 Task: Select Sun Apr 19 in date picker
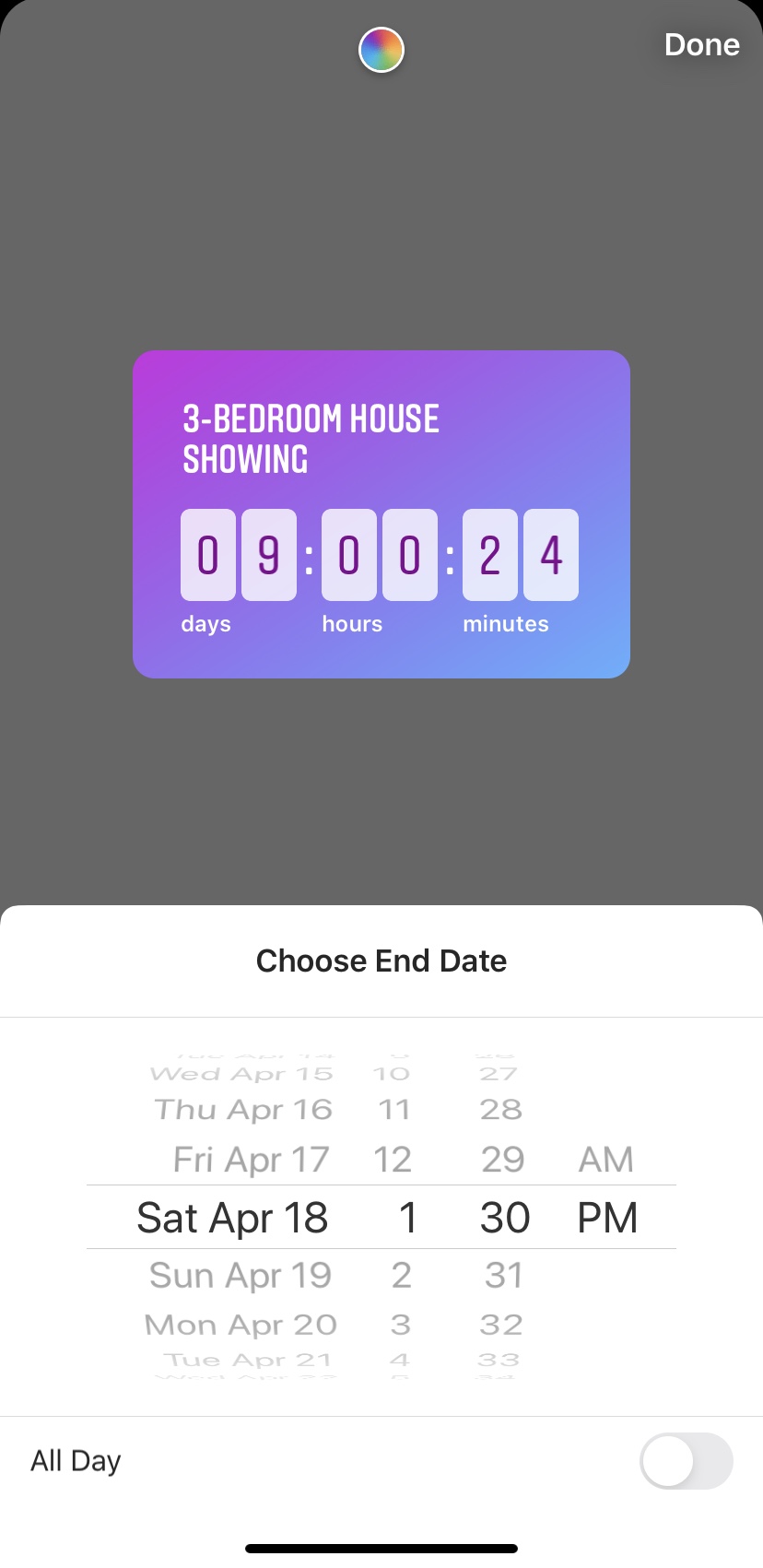pyautogui.click(x=241, y=1276)
